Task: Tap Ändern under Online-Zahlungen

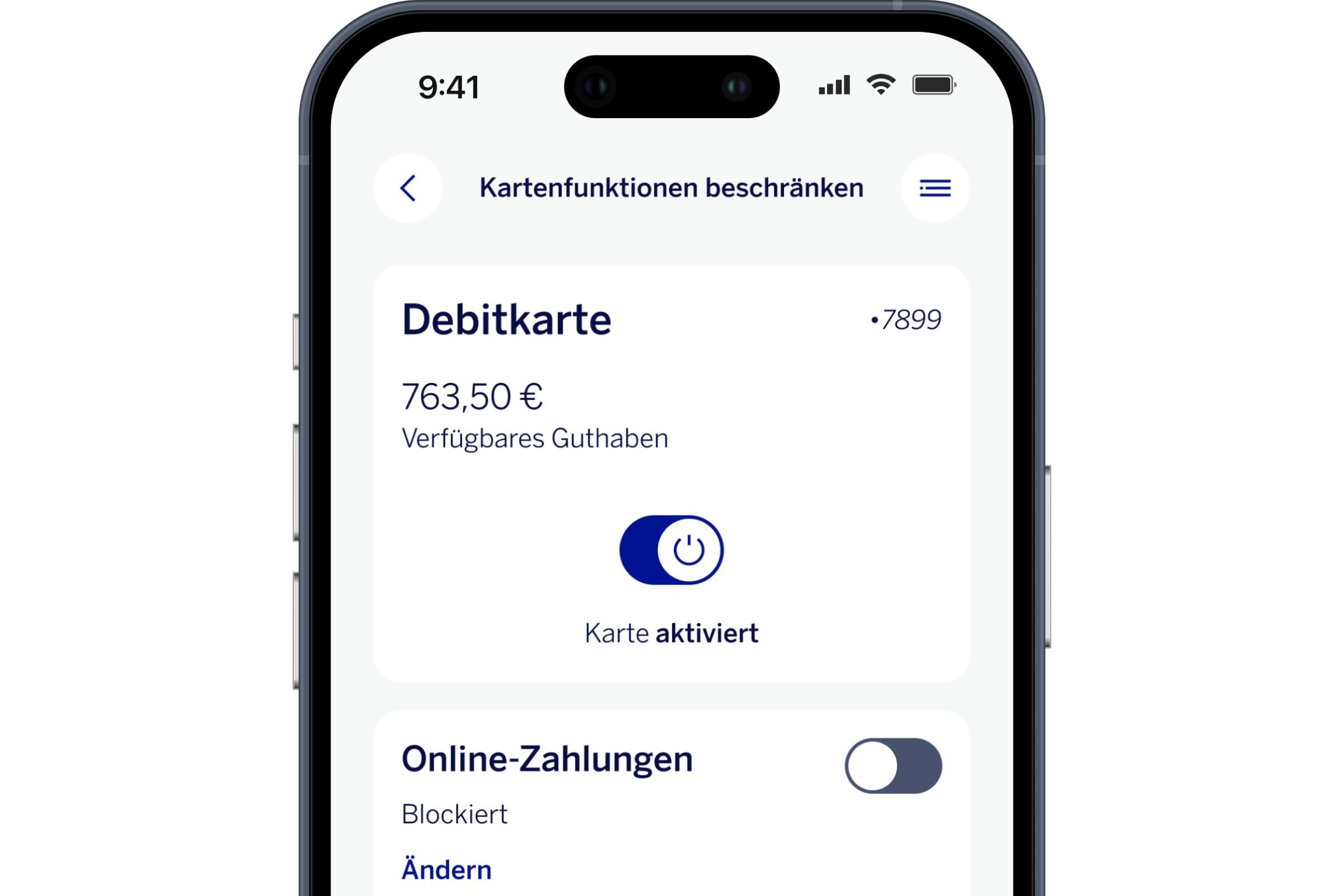Action: [446, 870]
